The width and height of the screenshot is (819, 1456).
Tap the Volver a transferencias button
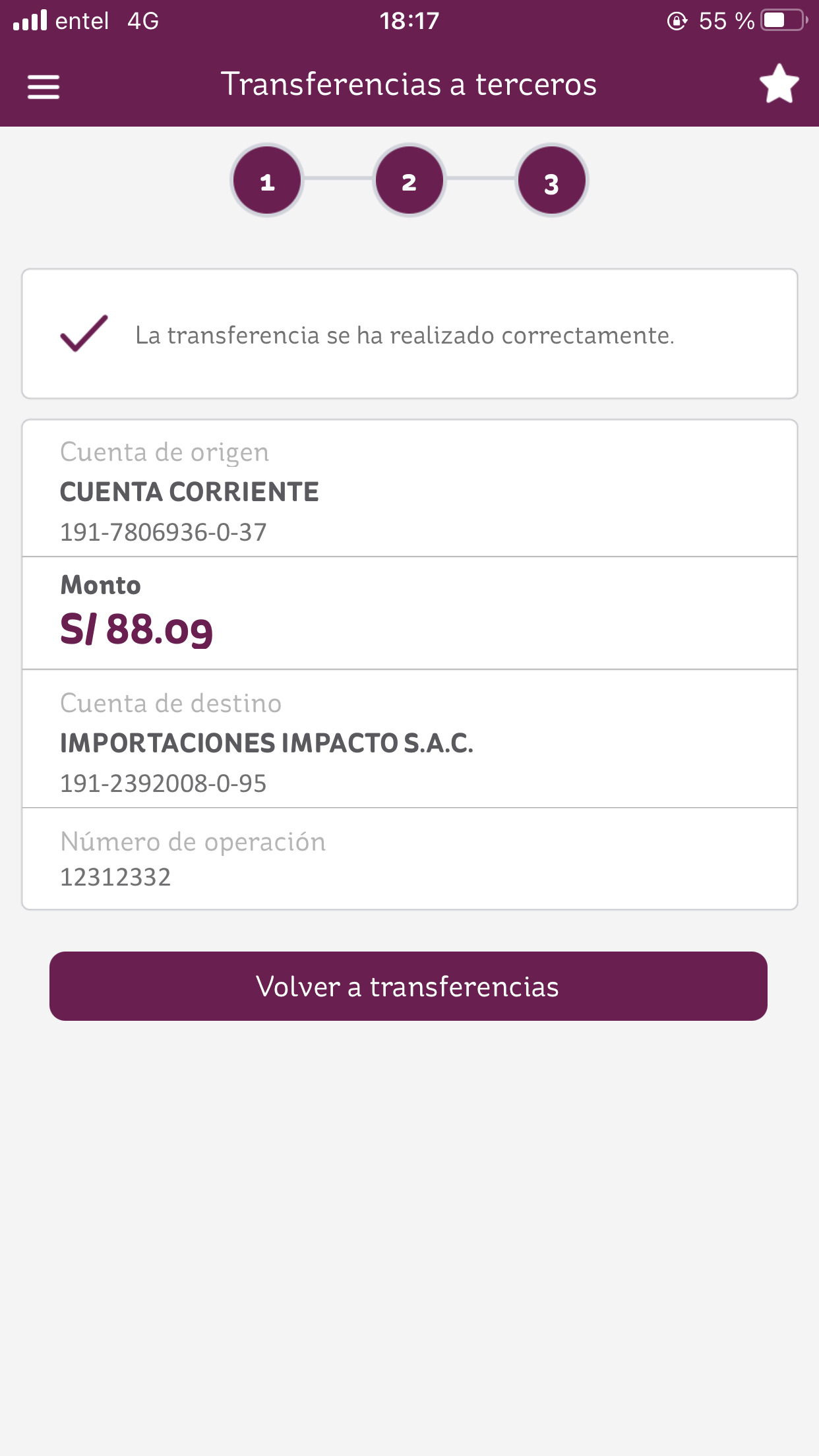[x=408, y=986]
